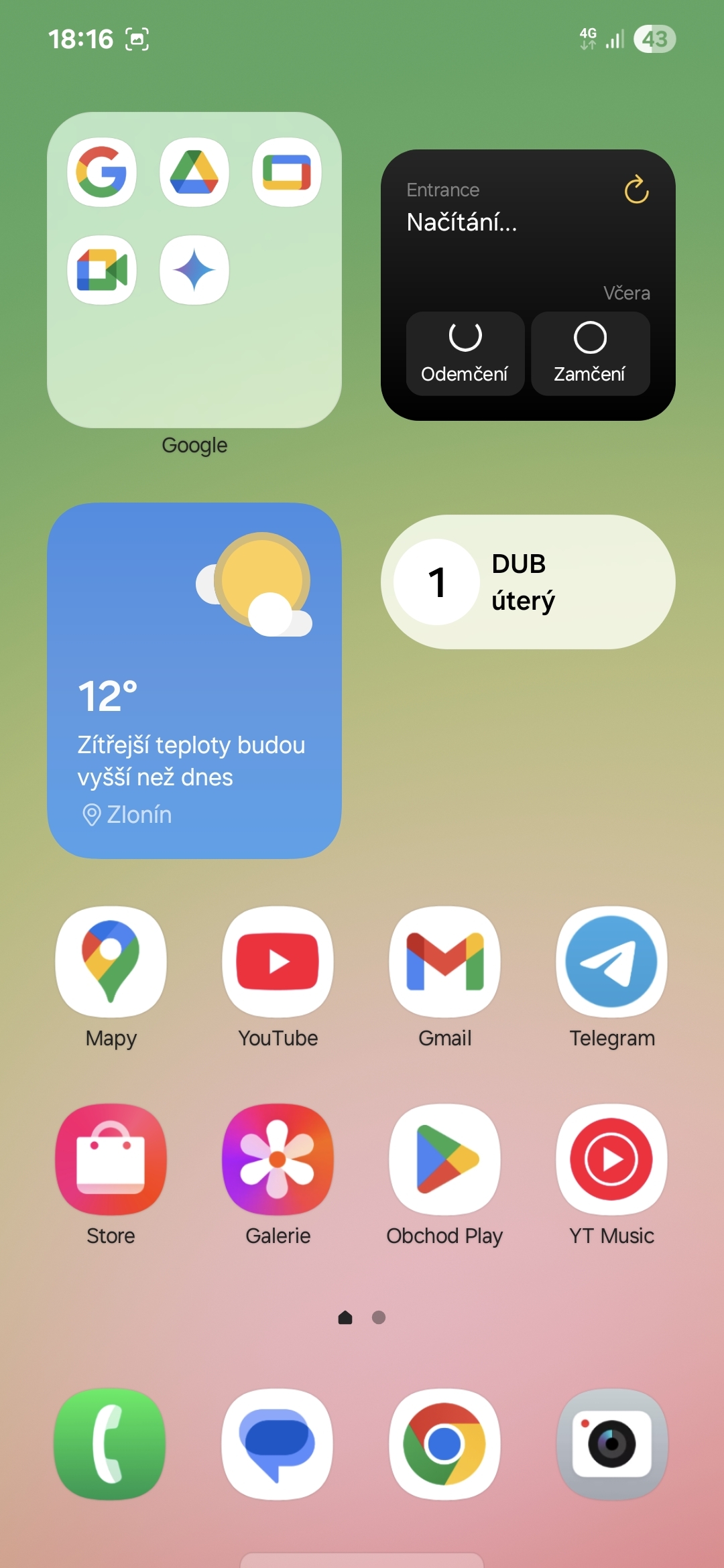Open YouTube
The height and width of the screenshot is (1568, 724).
pos(278,962)
